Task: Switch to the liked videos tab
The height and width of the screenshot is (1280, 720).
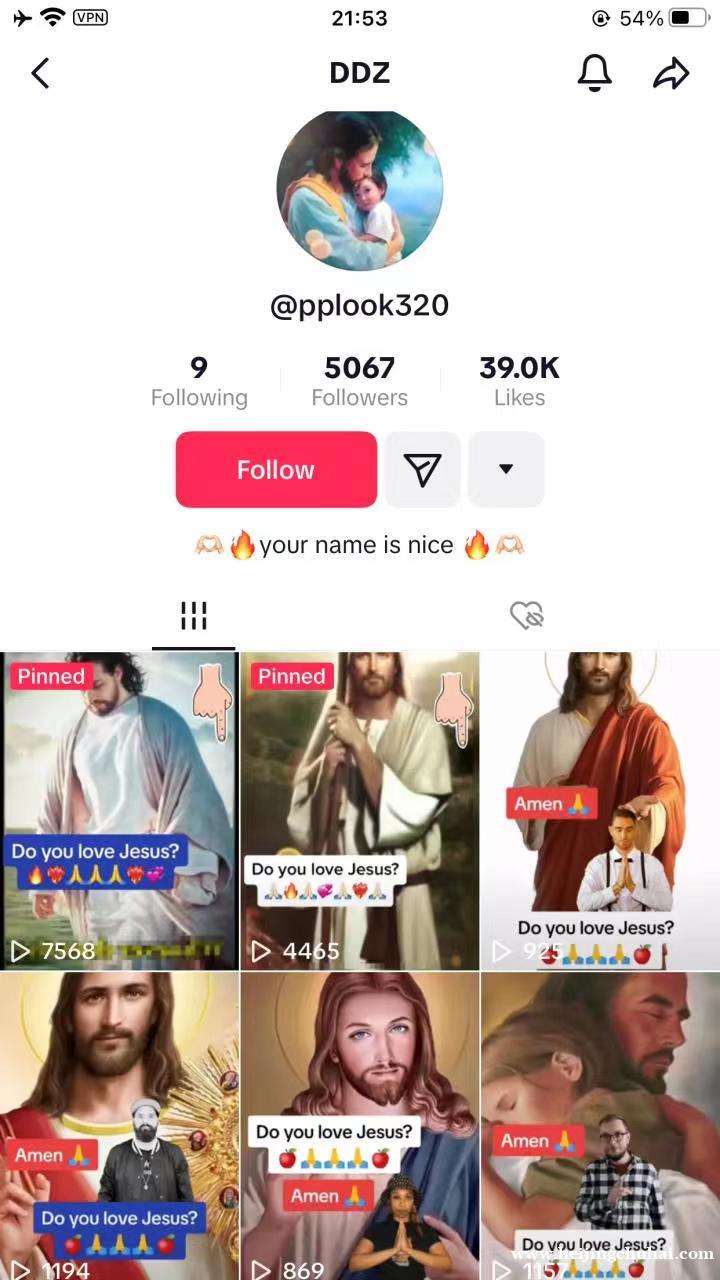Action: [526, 616]
